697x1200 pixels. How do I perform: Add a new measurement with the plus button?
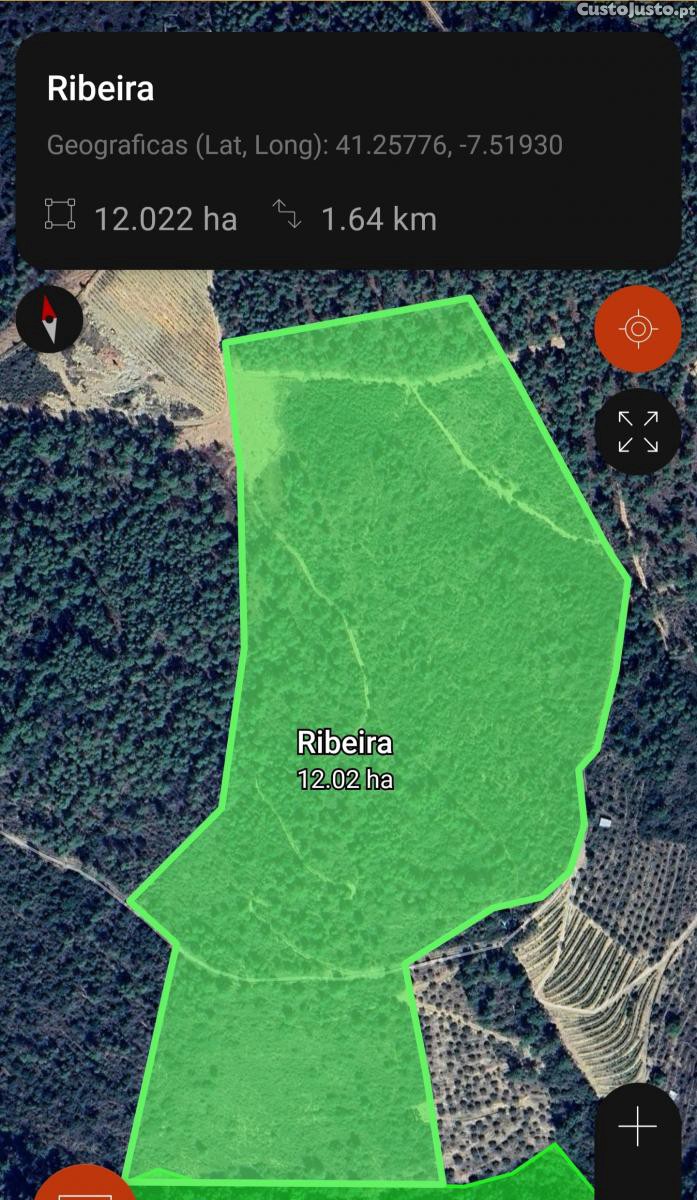click(x=638, y=1128)
